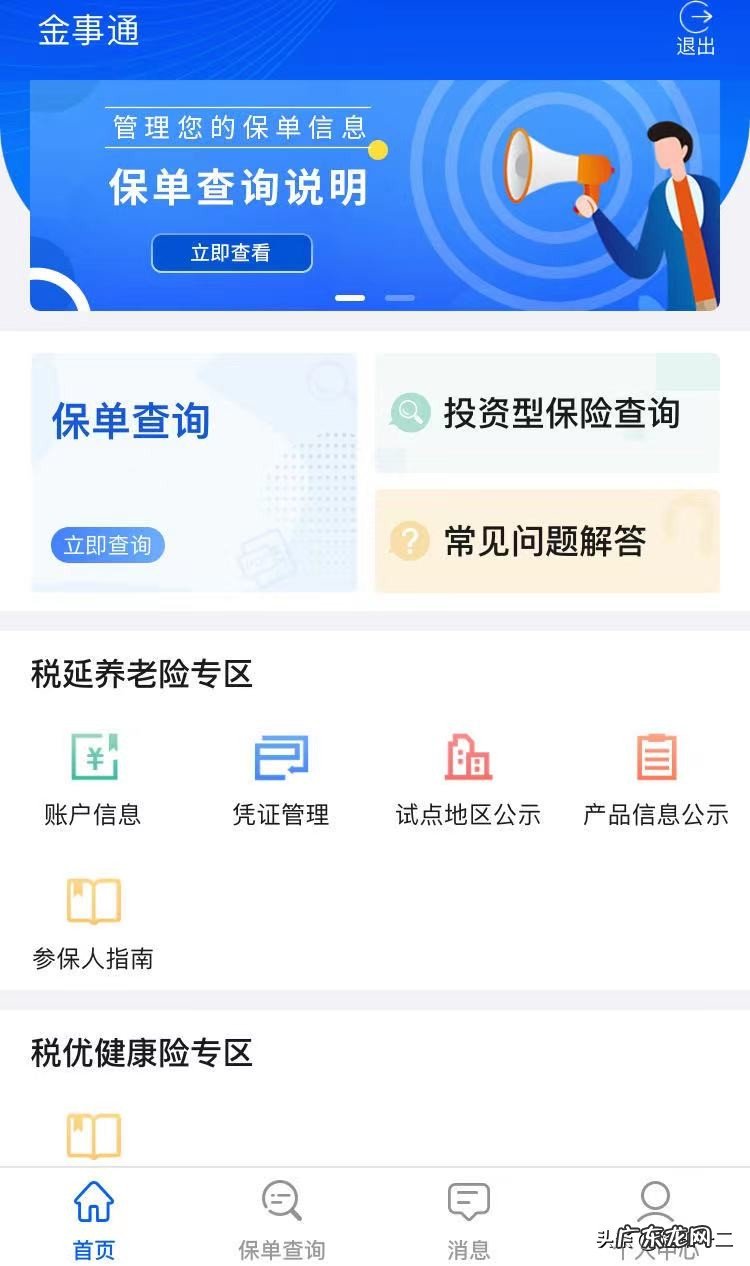Click the 产品信息公示 clipboard icon
750x1266 pixels.
(x=655, y=757)
